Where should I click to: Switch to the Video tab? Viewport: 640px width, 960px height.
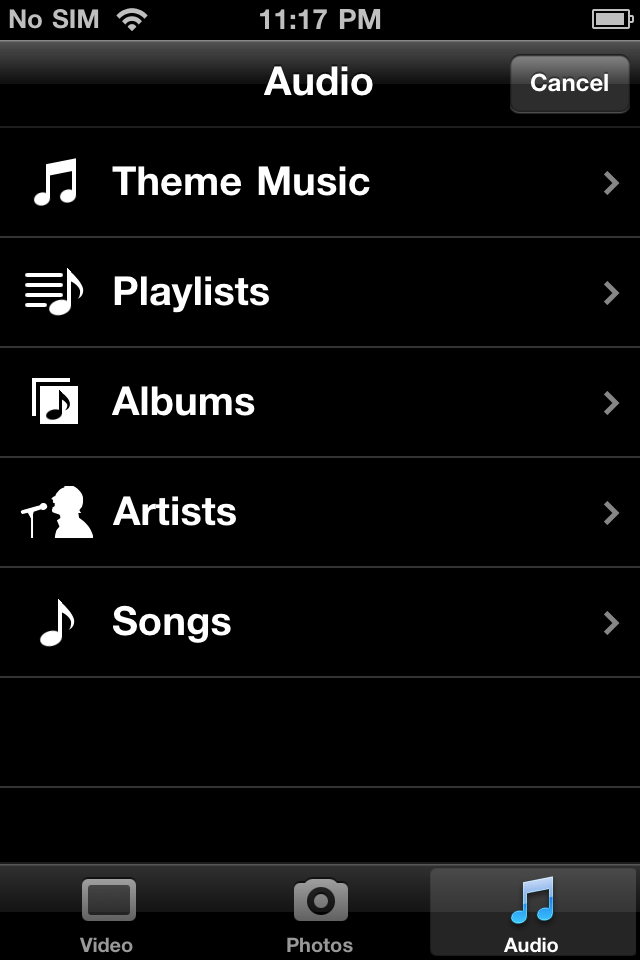click(x=107, y=913)
